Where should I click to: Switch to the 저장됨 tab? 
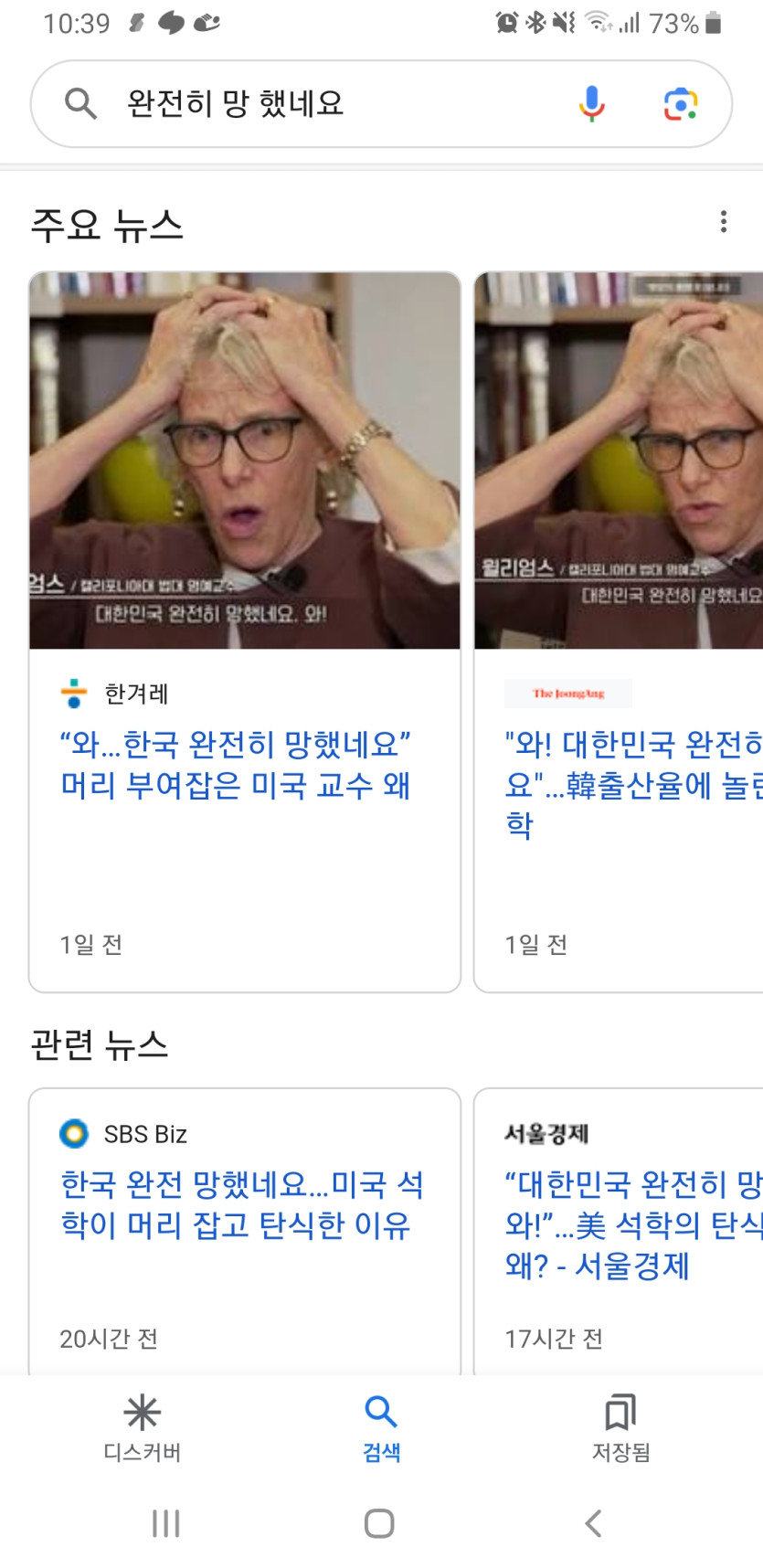(620, 1428)
